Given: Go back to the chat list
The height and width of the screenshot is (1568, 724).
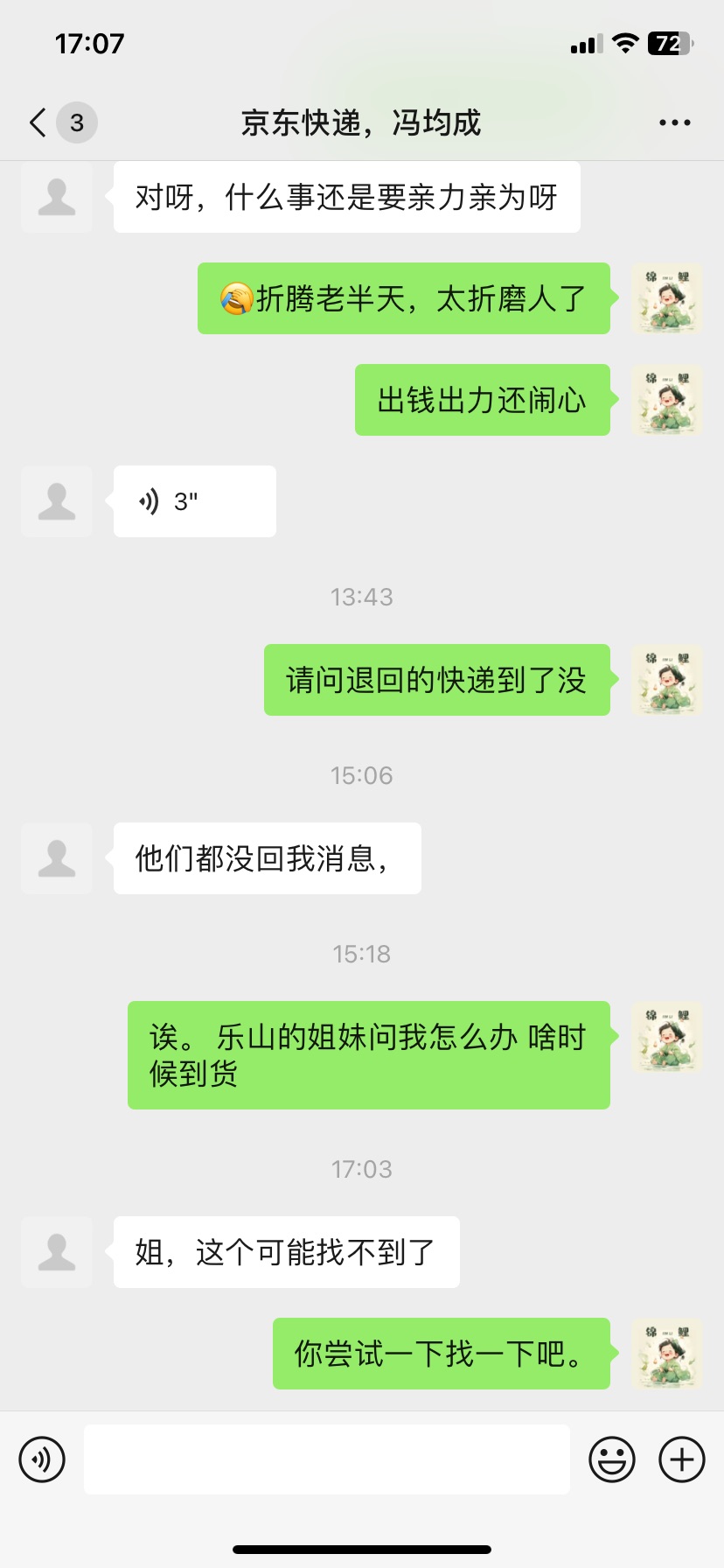Looking at the screenshot, I should click(39, 122).
